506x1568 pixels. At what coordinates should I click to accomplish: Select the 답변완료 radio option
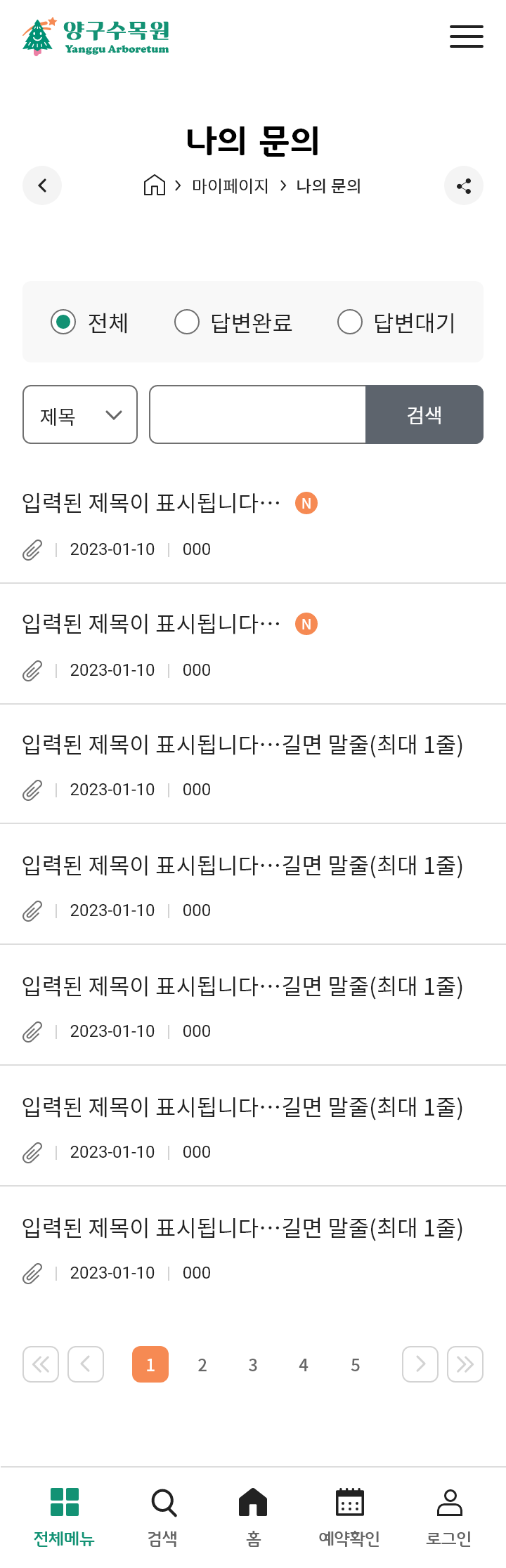coord(233,322)
